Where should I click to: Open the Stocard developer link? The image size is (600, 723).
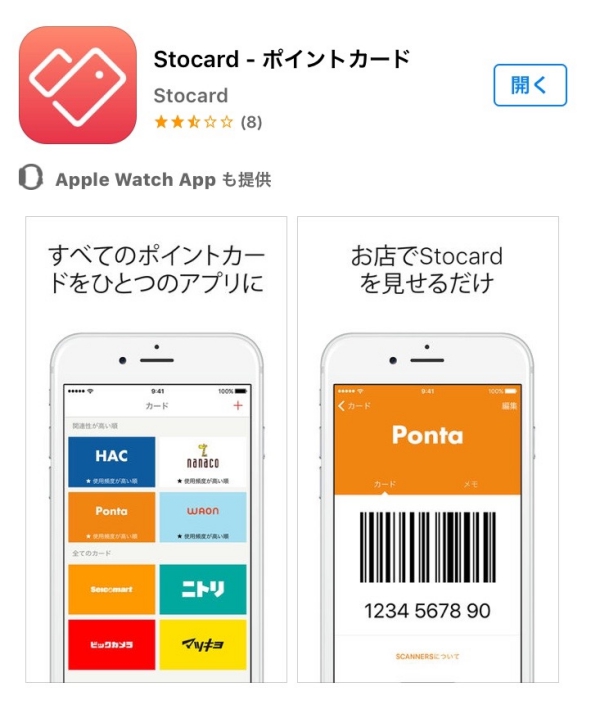(x=191, y=96)
